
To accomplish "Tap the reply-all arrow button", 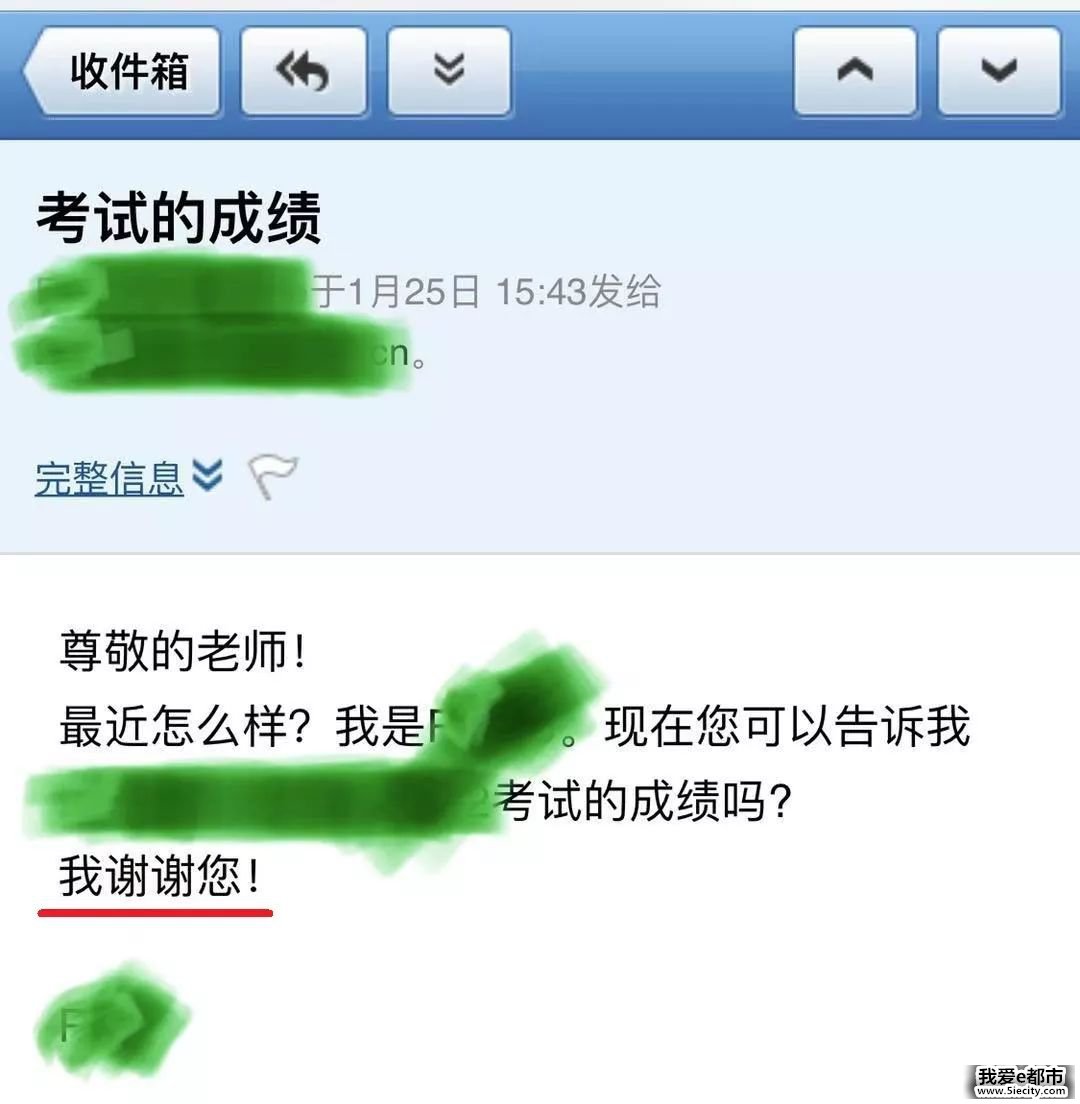I will [304, 72].
